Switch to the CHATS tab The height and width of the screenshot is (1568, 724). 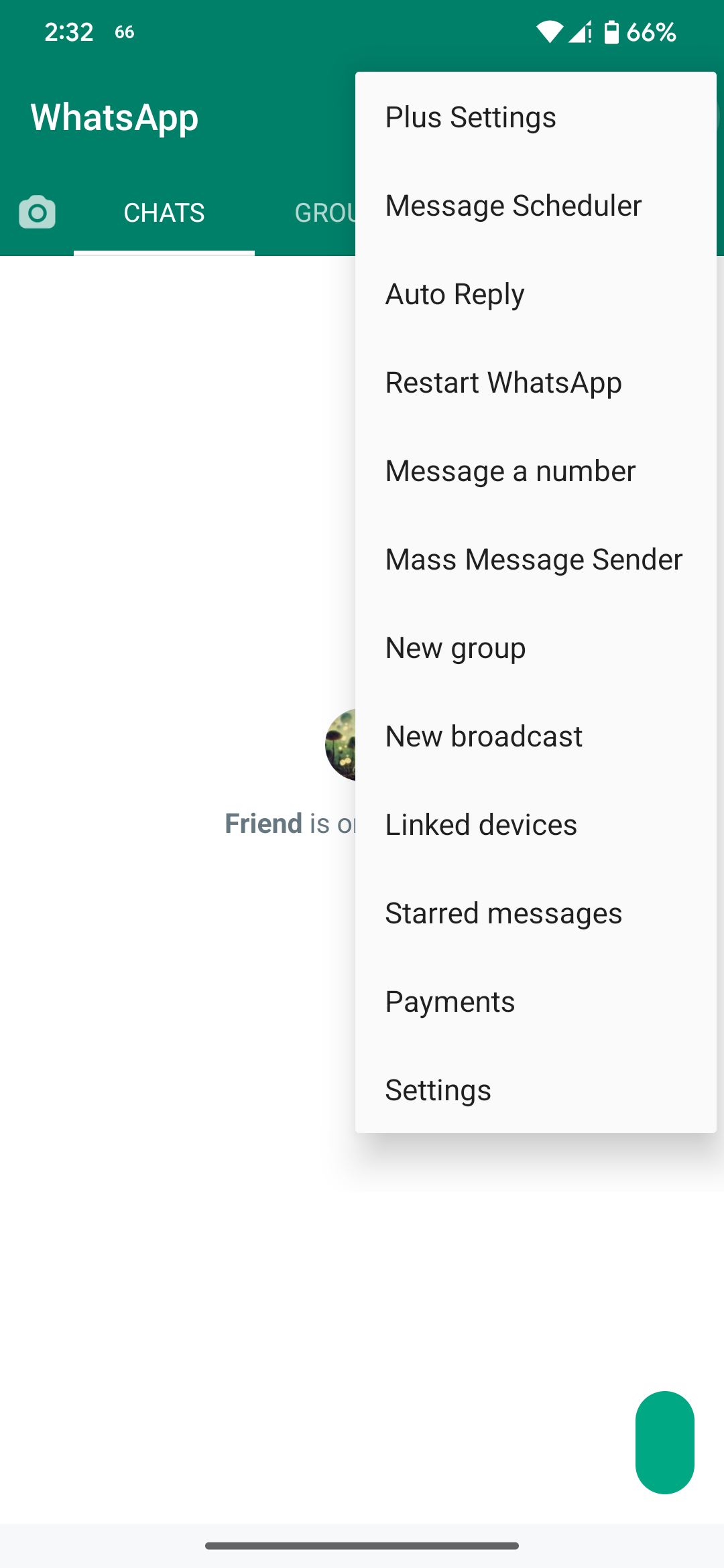pyautogui.click(x=164, y=213)
